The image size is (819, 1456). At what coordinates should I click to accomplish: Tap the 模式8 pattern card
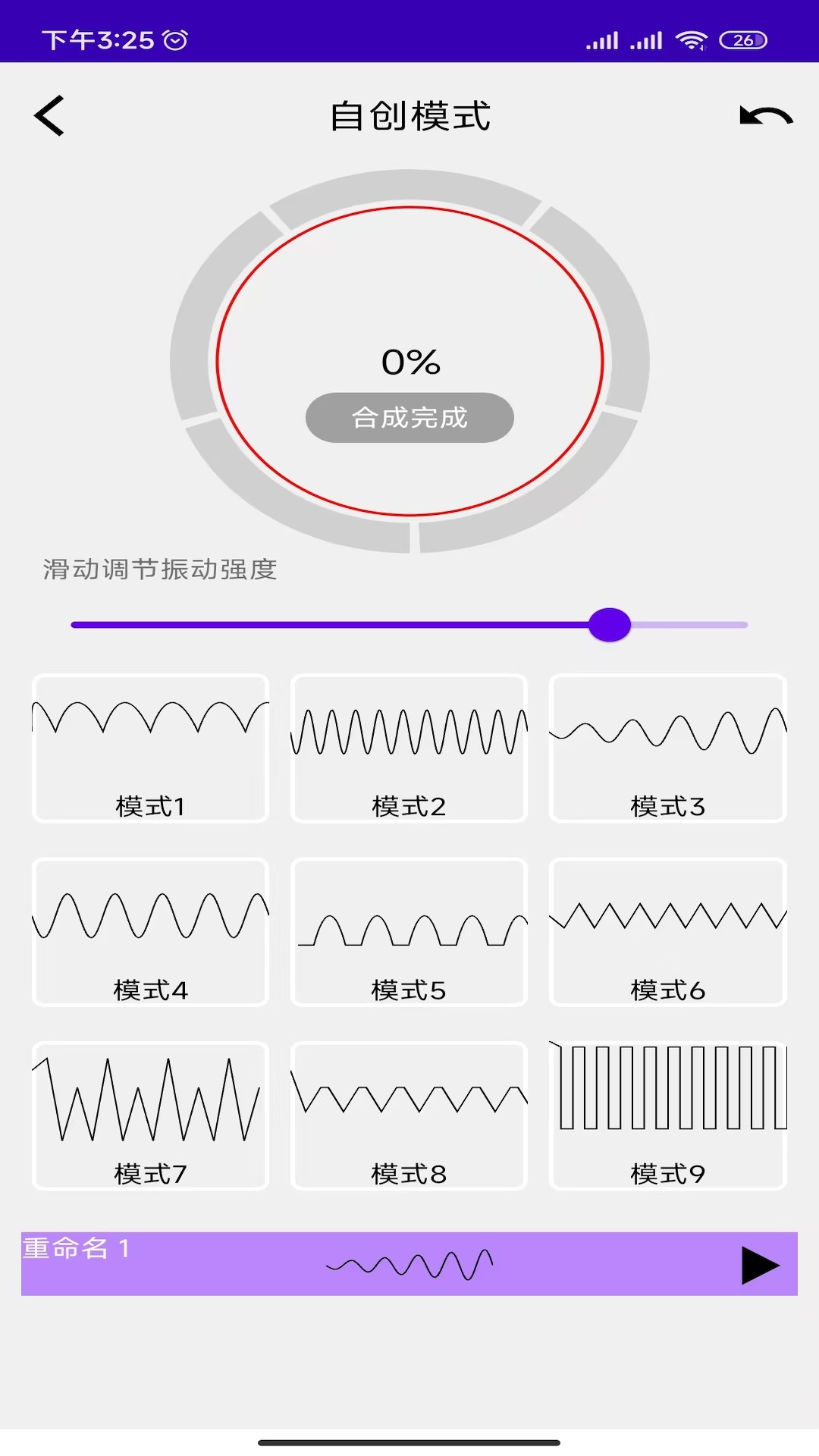pyautogui.click(x=409, y=1116)
